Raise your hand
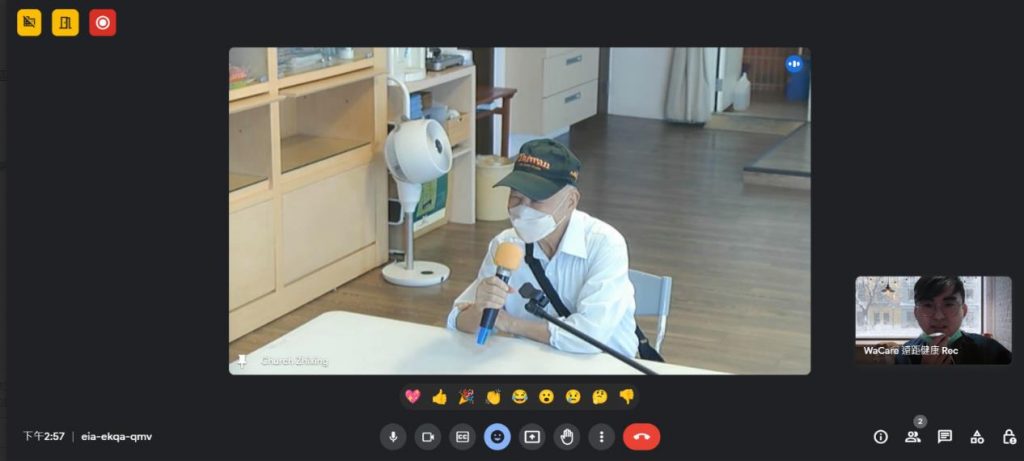1024x461 pixels. click(566, 437)
